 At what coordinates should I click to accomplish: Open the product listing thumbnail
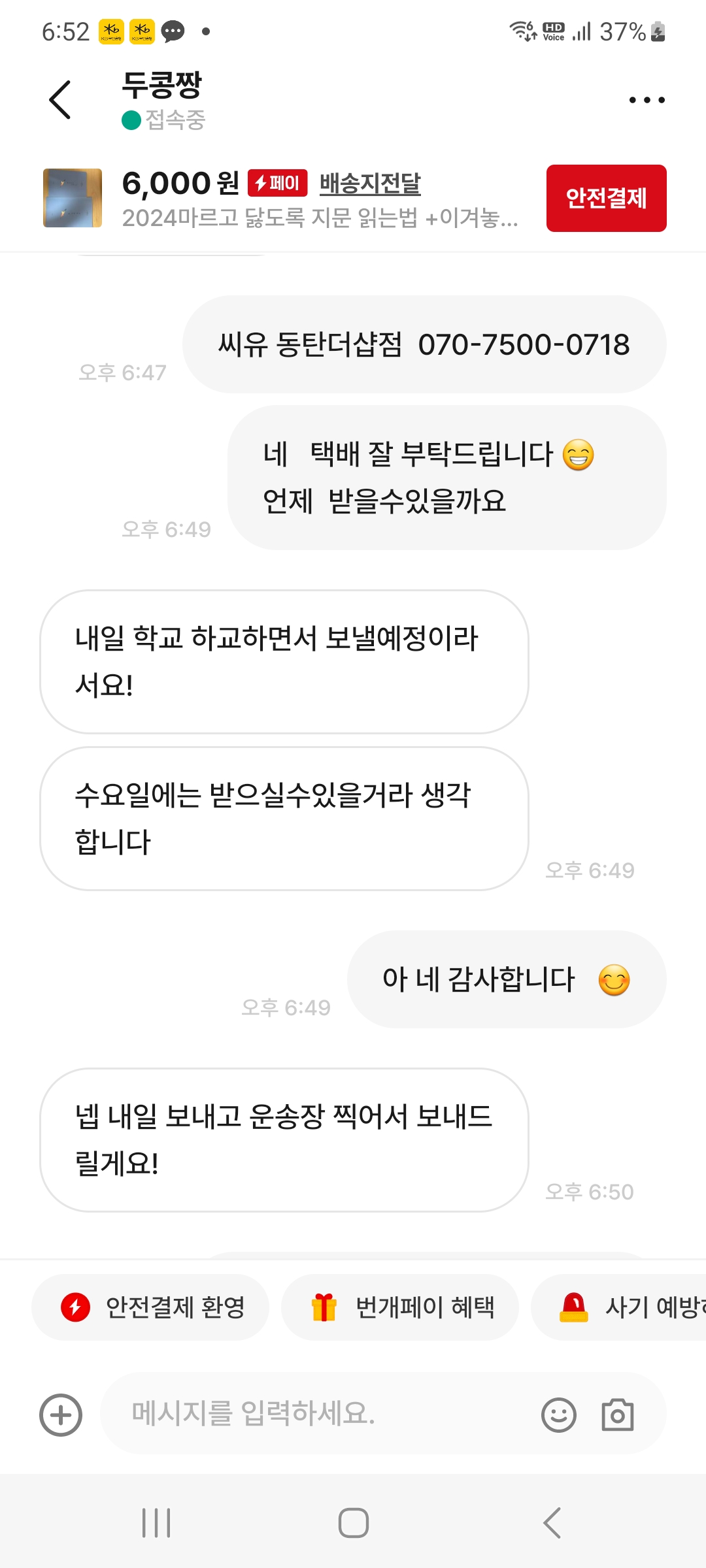73,198
